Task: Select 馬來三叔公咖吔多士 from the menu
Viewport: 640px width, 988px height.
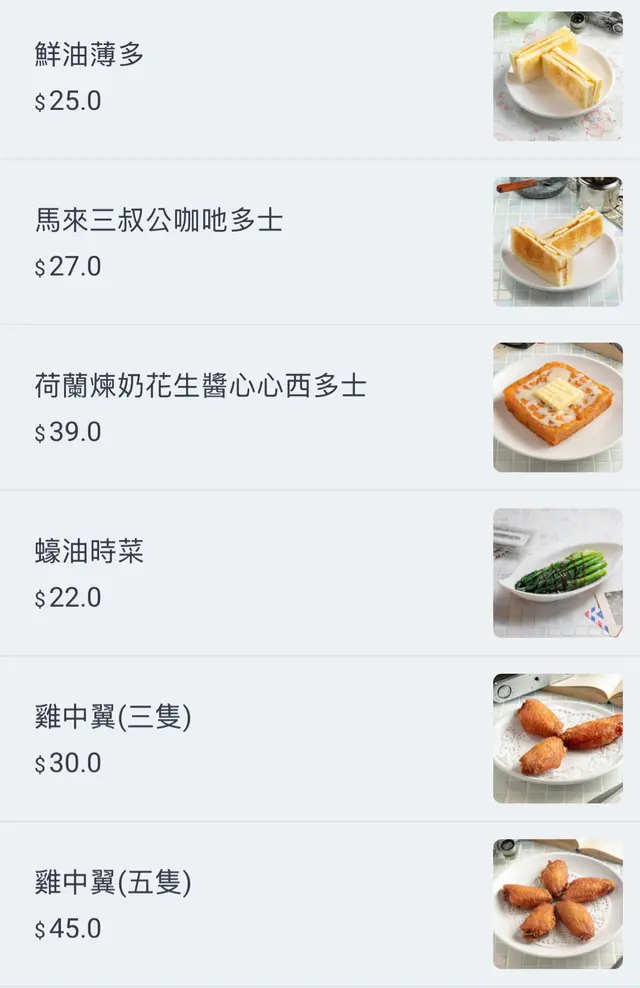Action: [159, 220]
